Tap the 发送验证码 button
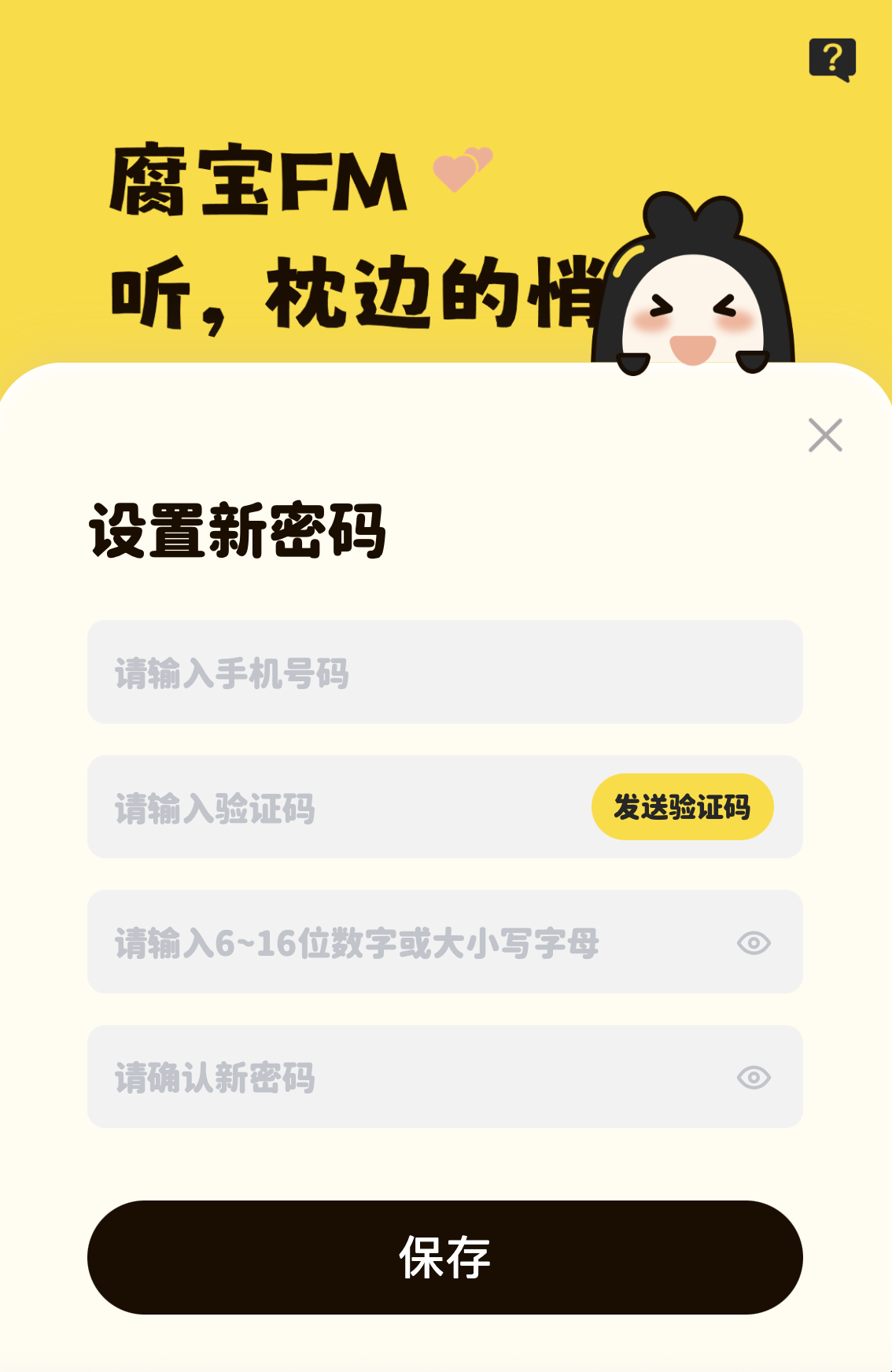 pos(682,807)
